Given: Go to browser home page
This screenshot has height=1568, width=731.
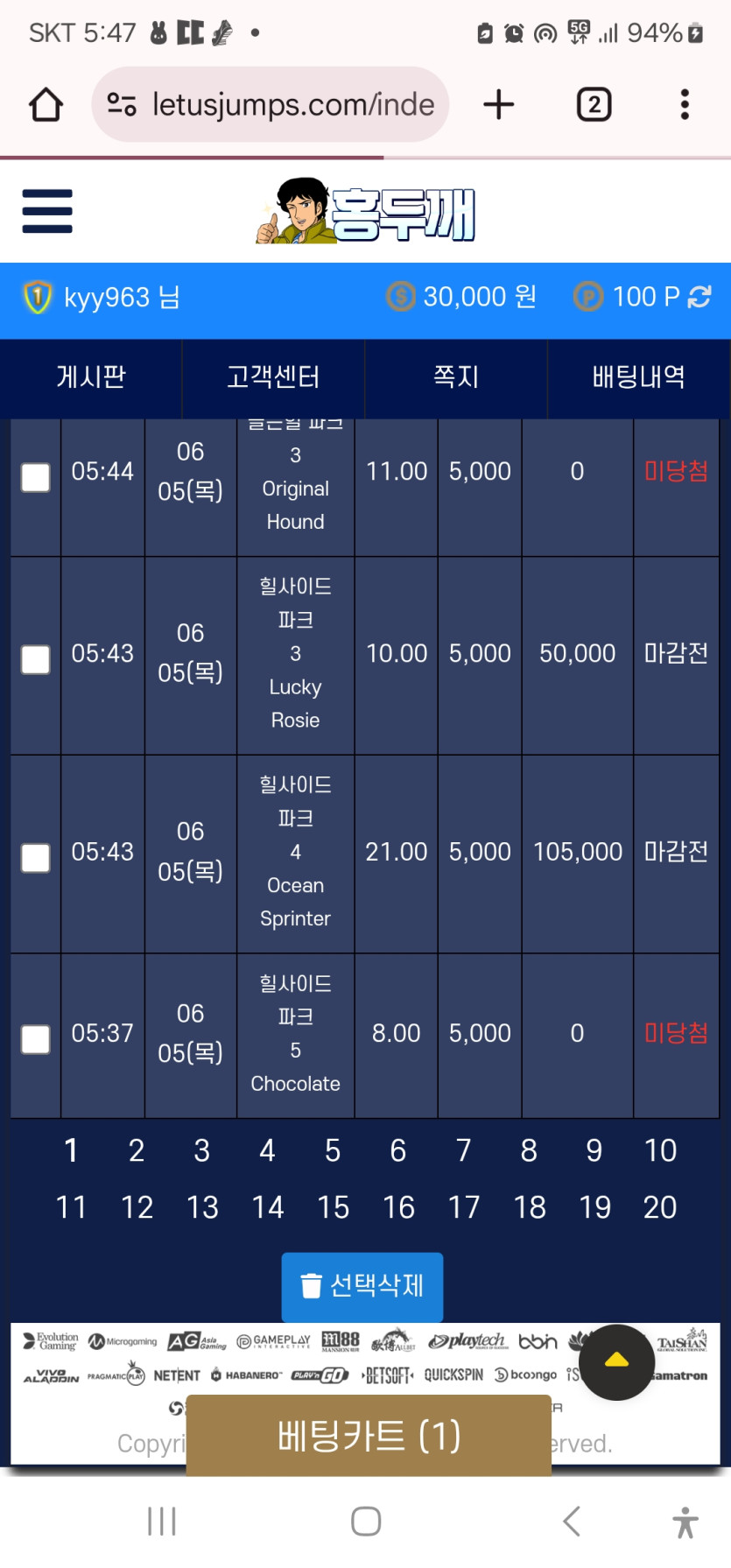Looking at the screenshot, I should 46,105.
